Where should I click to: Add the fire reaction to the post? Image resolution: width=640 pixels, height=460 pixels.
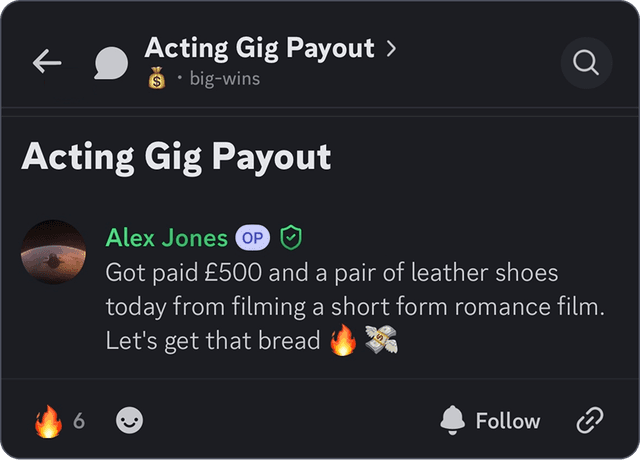(59, 421)
